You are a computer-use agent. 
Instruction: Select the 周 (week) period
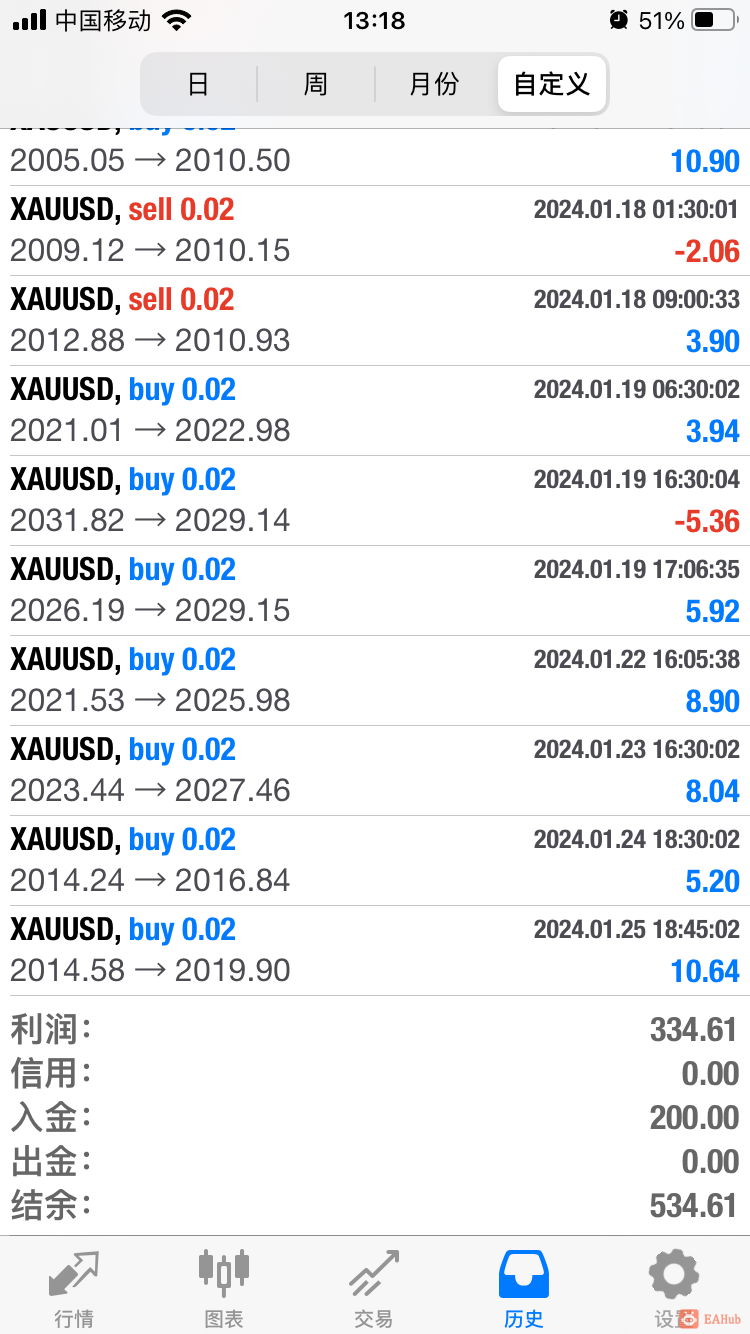(316, 84)
